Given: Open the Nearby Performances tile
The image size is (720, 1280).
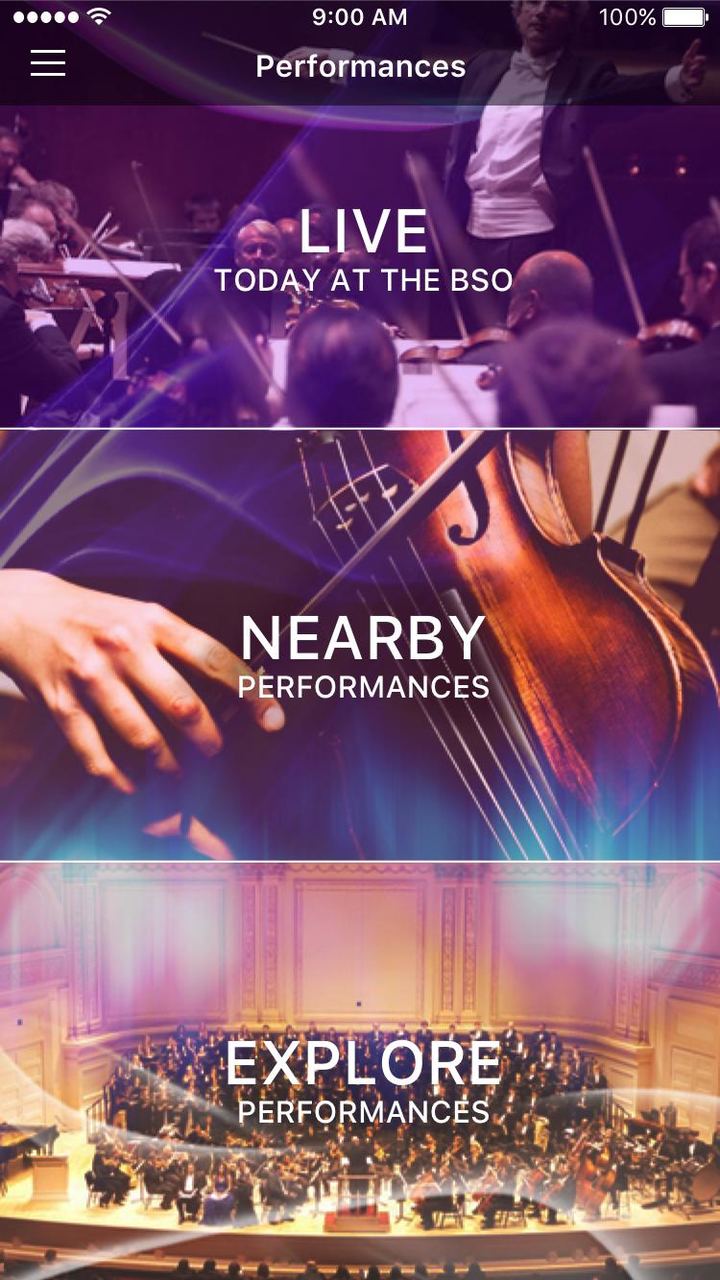Looking at the screenshot, I should 362,655.
